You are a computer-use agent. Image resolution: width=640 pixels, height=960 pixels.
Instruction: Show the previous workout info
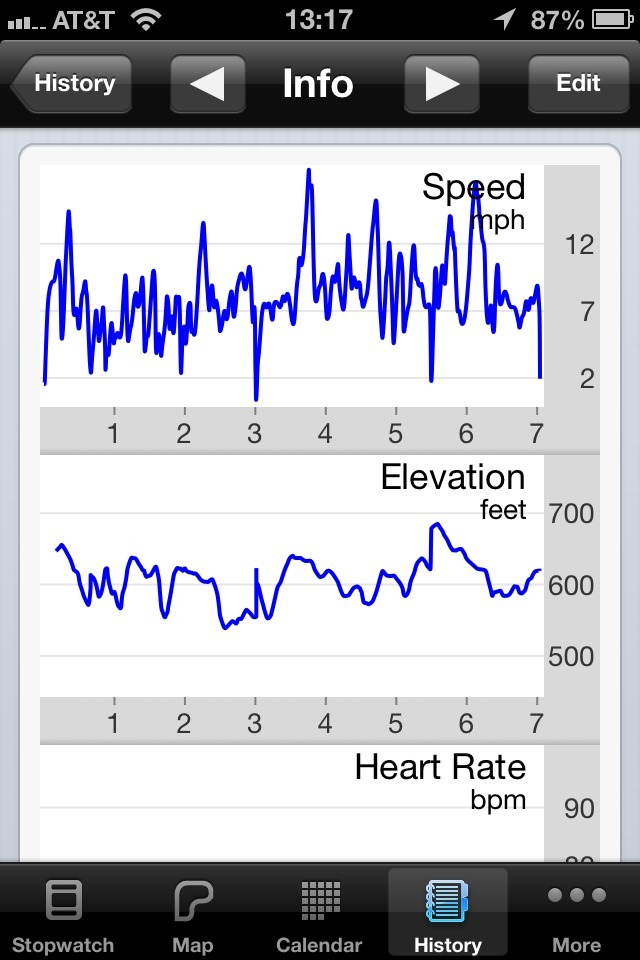click(x=207, y=84)
